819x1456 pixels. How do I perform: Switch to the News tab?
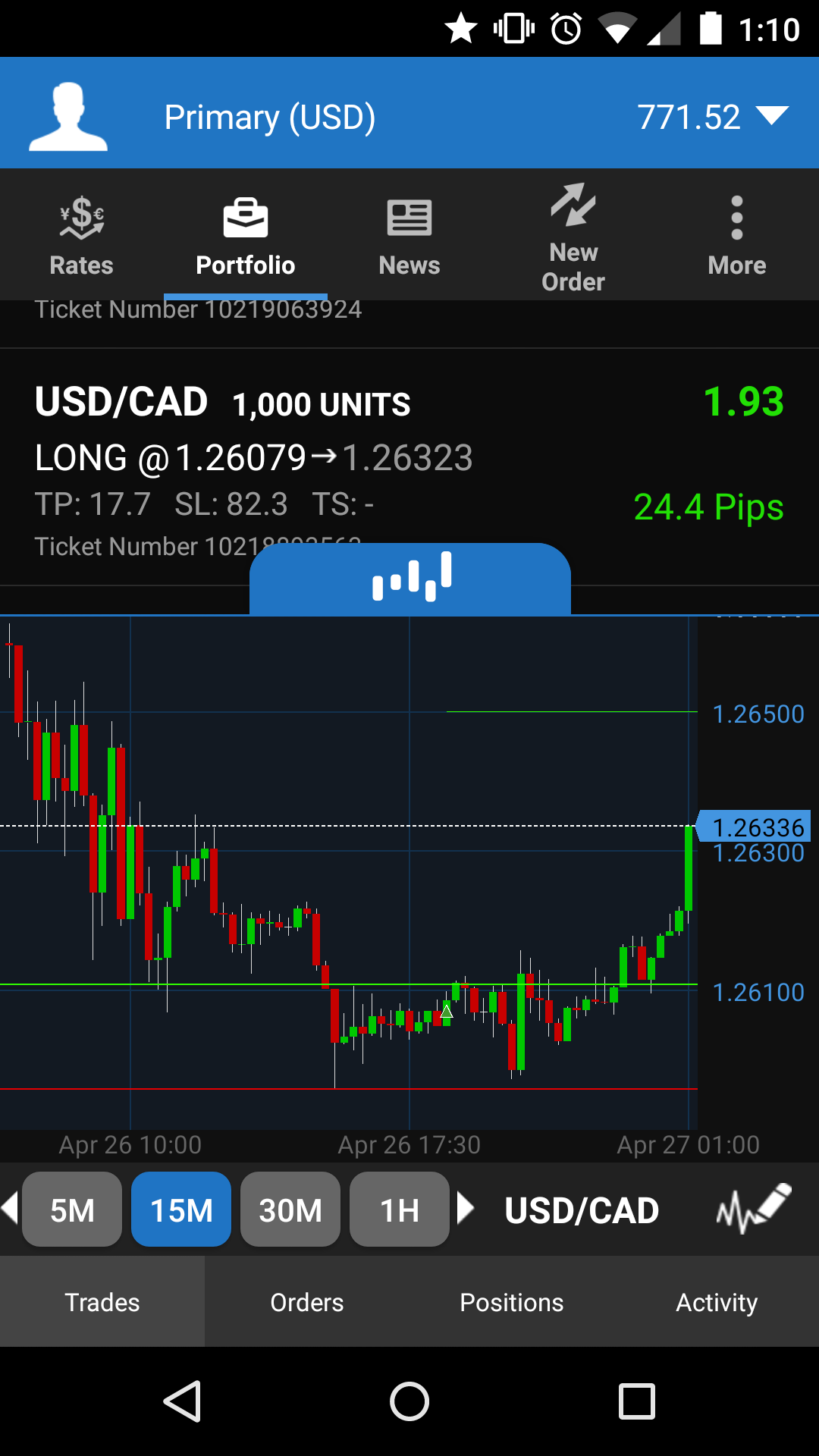point(409,235)
